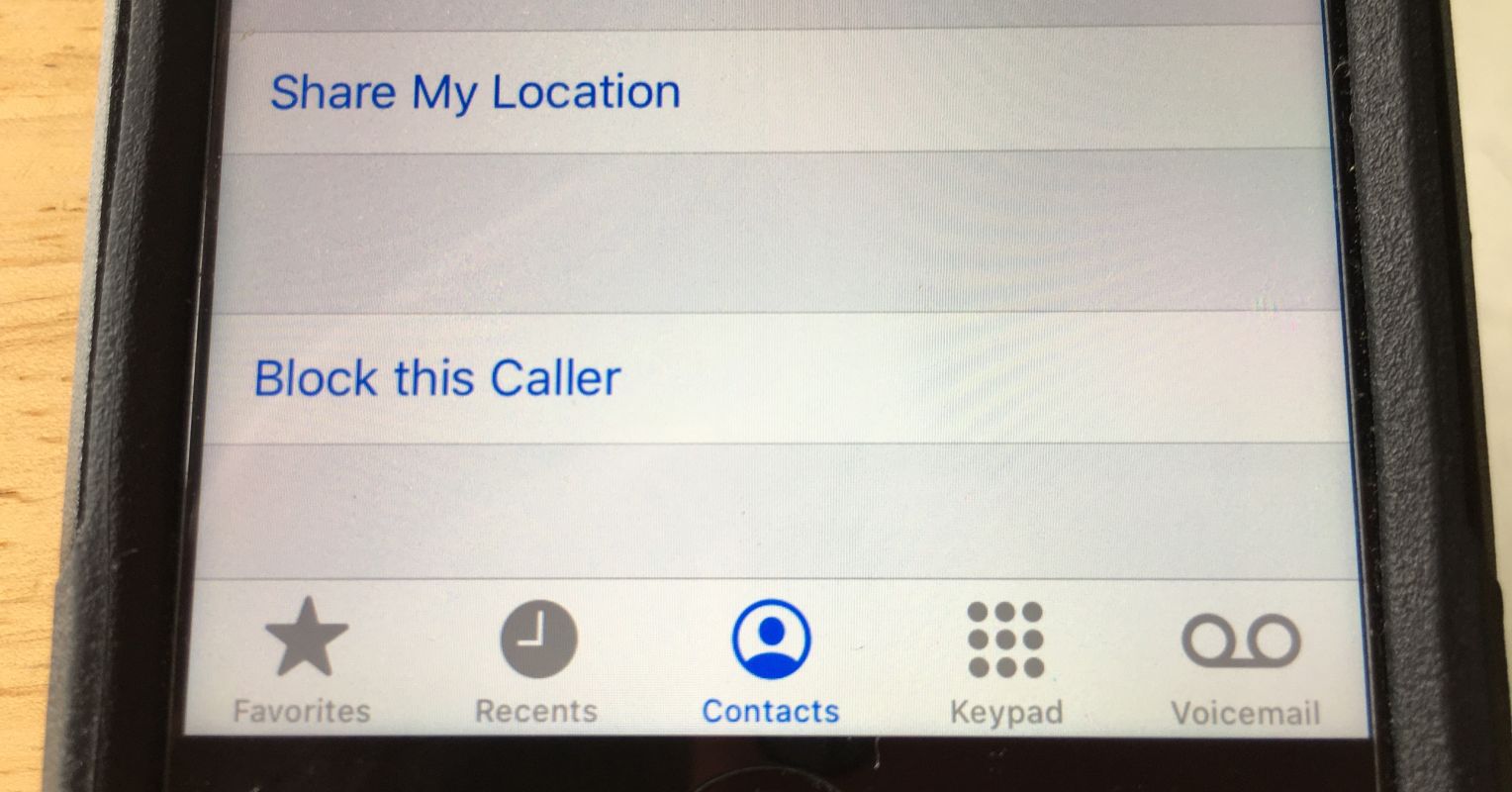The image size is (1512, 792).
Task: Tap Share My Location
Action: click(475, 92)
